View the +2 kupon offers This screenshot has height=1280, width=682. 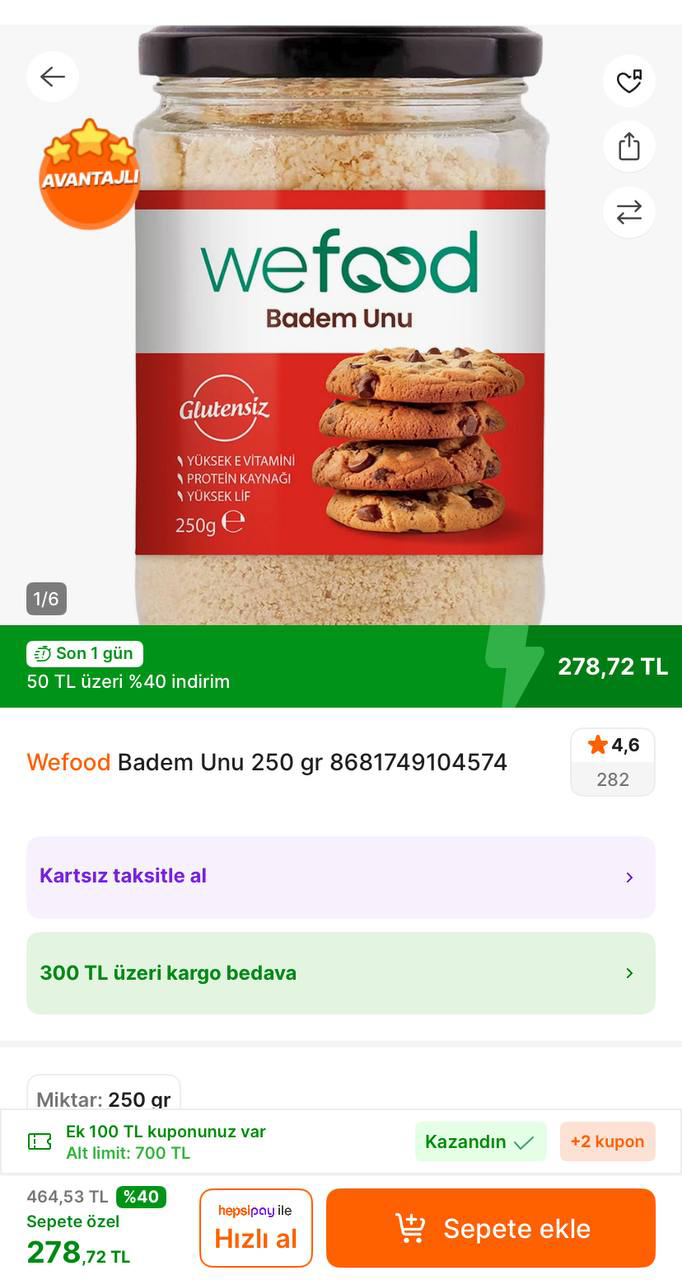click(x=607, y=1142)
